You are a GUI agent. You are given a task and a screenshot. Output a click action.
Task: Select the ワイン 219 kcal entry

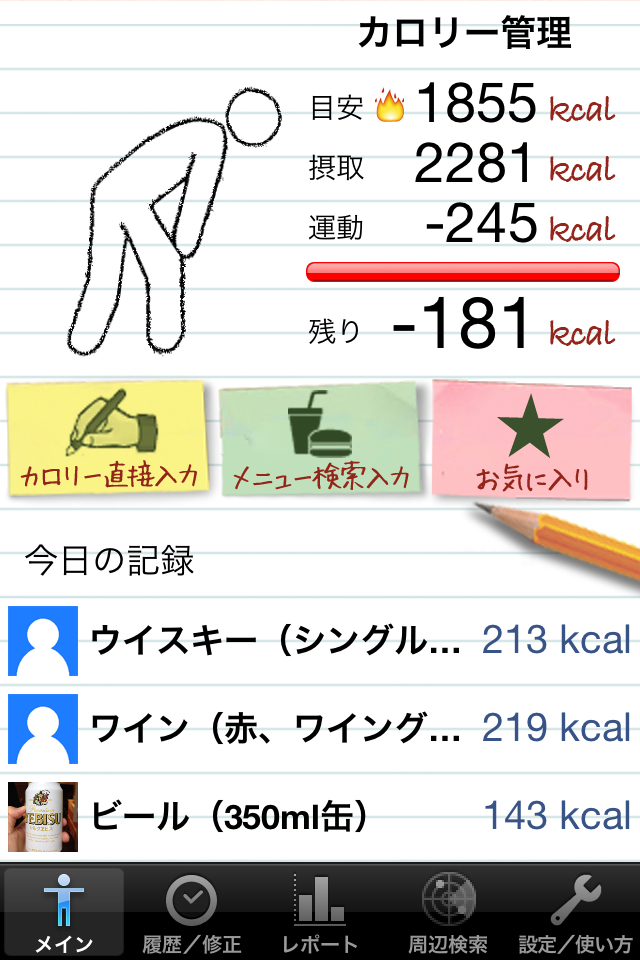pyautogui.click(x=320, y=728)
